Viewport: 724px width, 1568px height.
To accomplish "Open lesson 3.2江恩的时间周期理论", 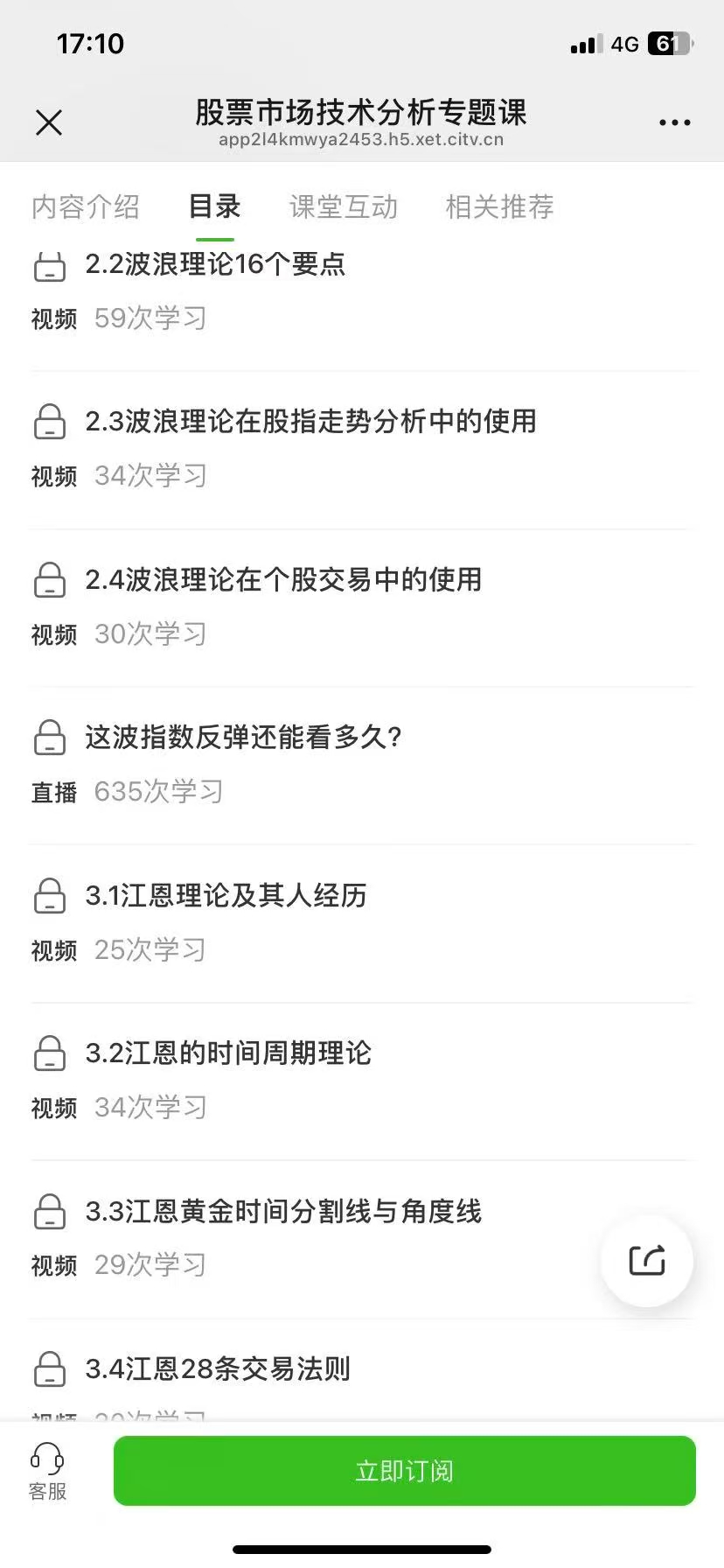I will (x=228, y=1053).
